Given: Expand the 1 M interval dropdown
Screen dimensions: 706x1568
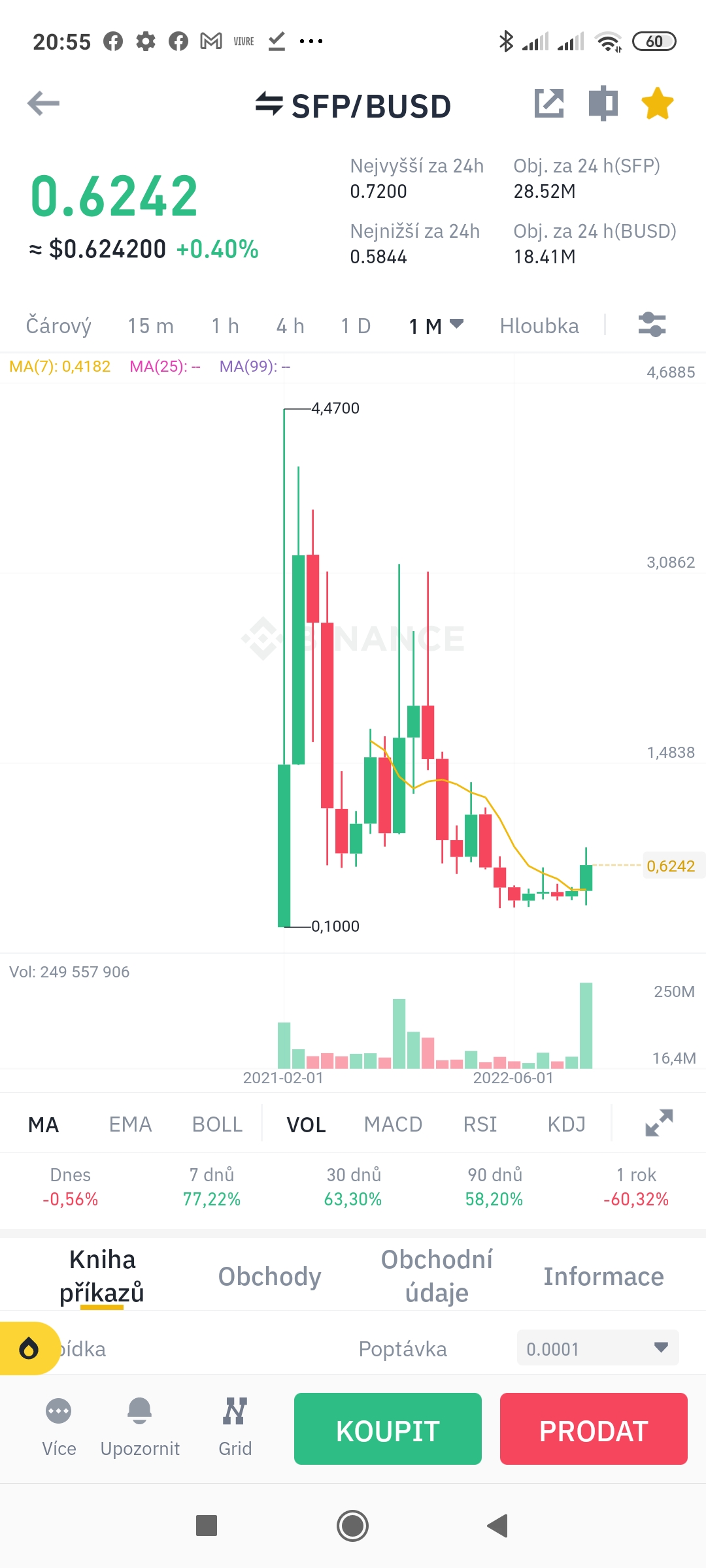Looking at the screenshot, I should coord(435,325).
